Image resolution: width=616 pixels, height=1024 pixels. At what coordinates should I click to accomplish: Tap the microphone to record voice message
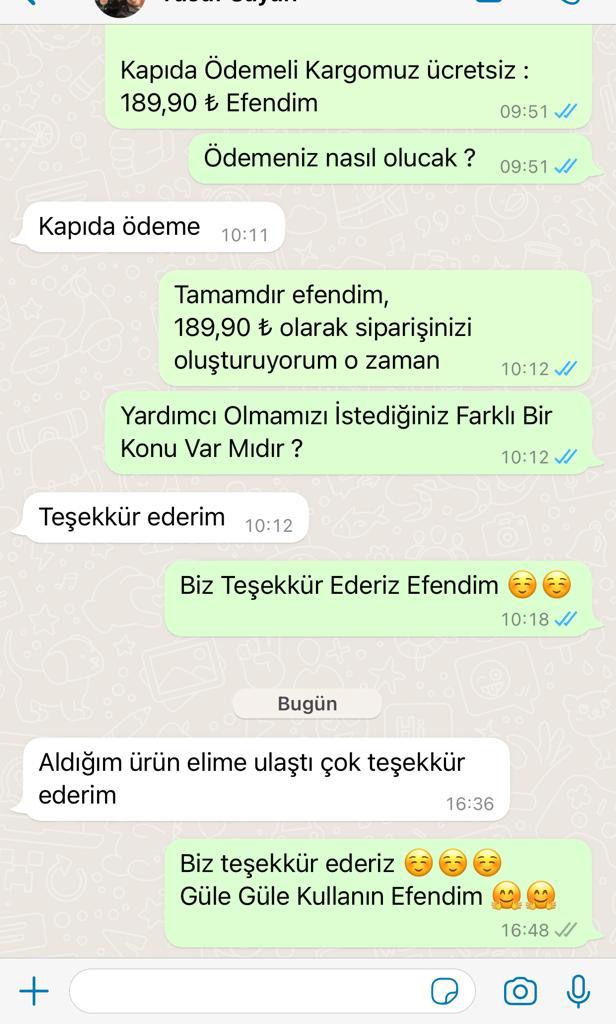(578, 991)
